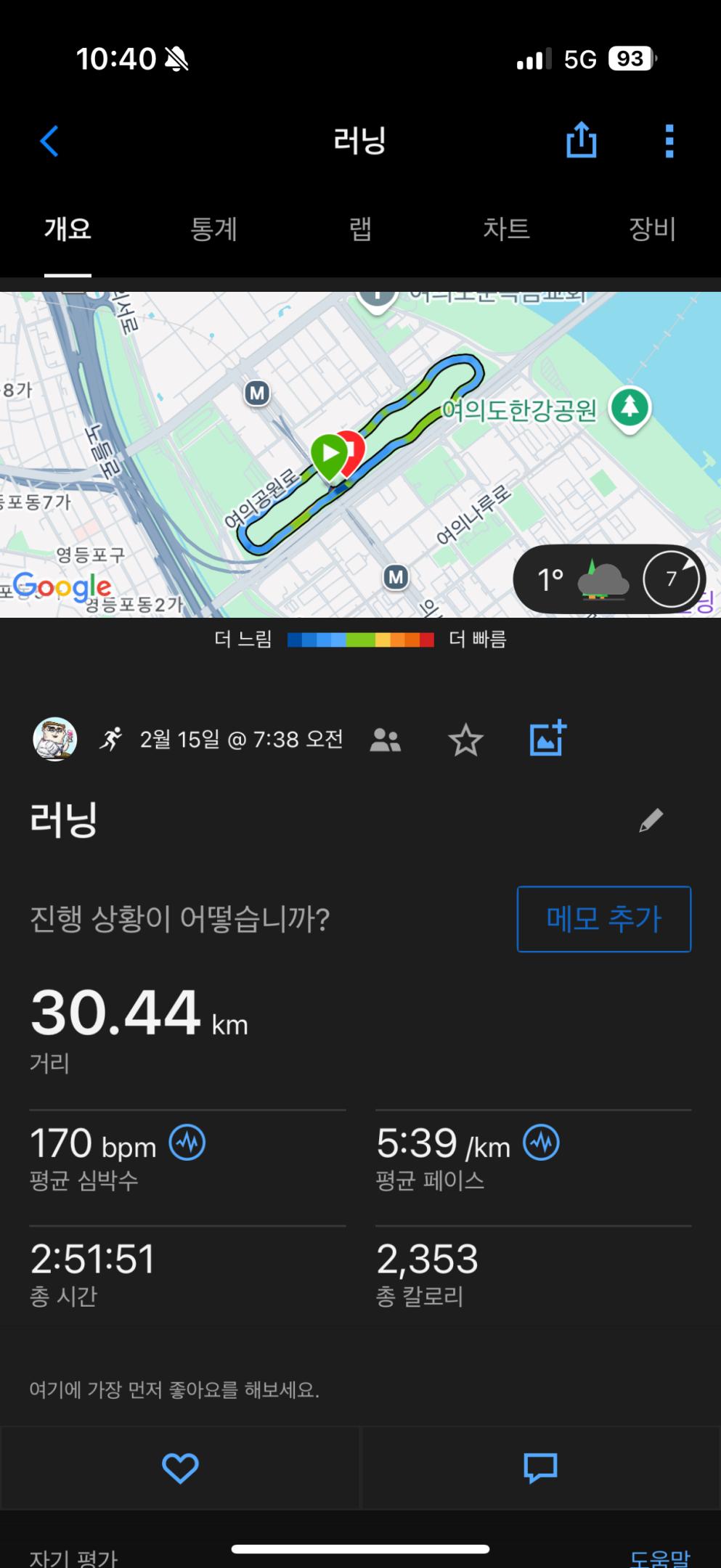Go back from the 러닝 activity
Image resolution: width=721 pixels, height=1568 pixels.
coord(49,141)
